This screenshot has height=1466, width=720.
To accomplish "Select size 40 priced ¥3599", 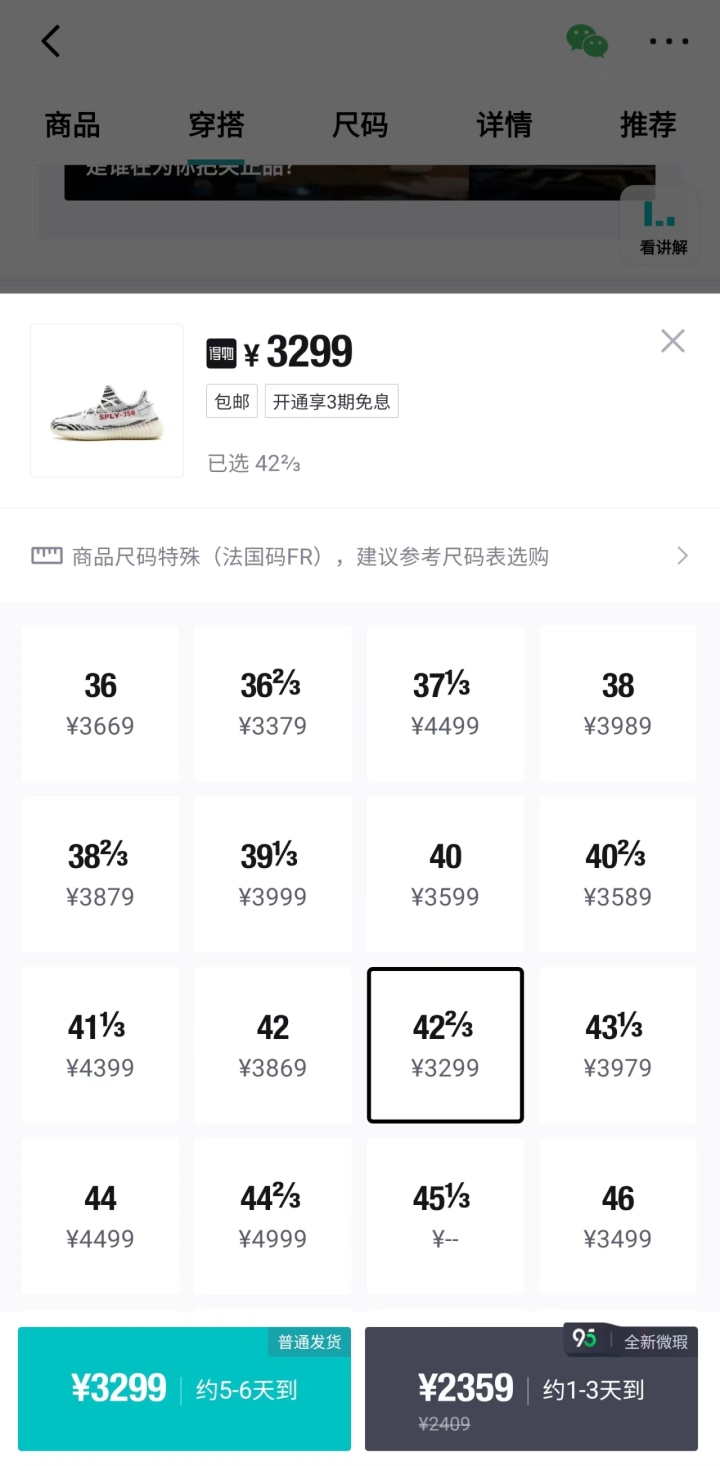I will (x=445, y=873).
